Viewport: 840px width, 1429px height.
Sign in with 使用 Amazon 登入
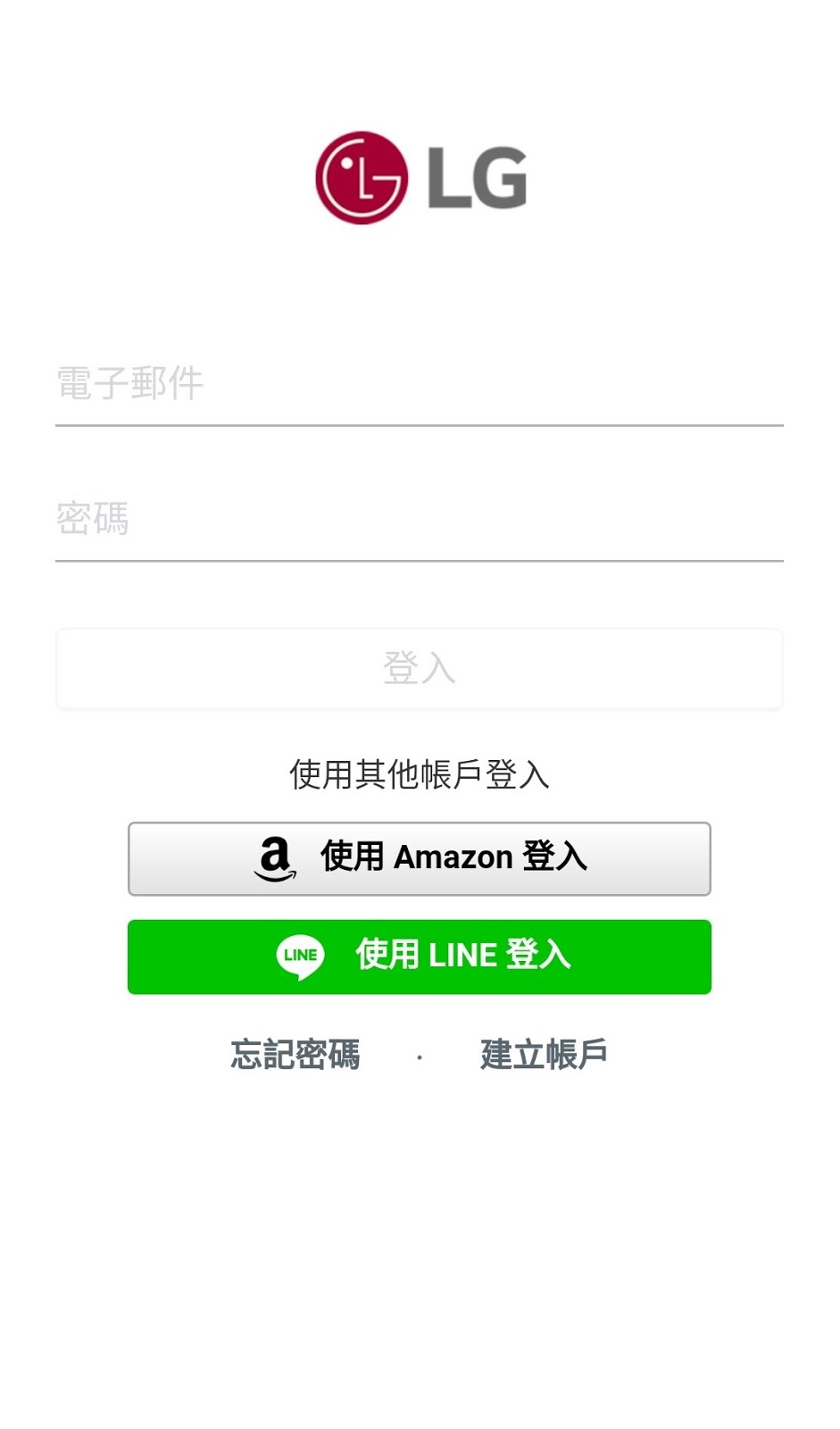(x=419, y=858)
